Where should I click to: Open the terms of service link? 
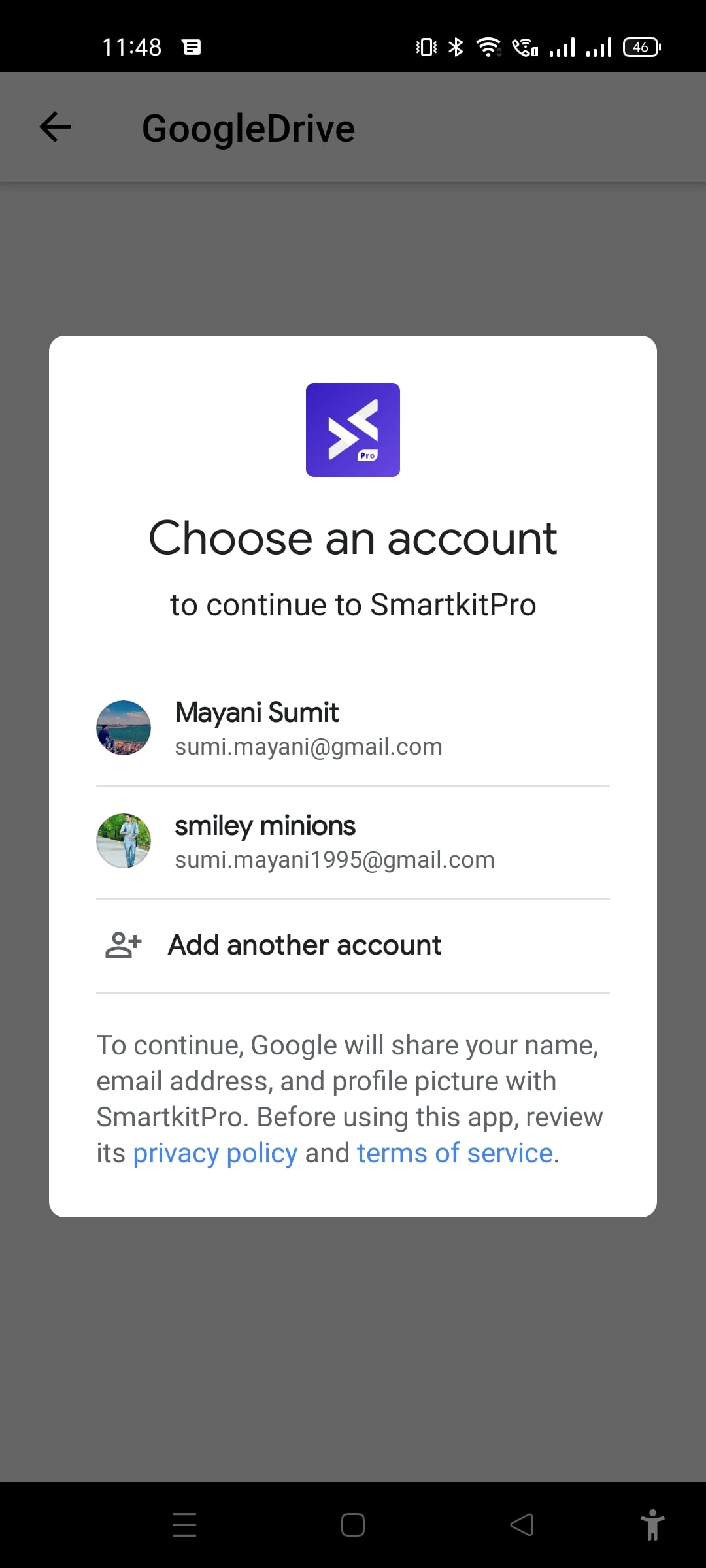click(x=455, y=1154)
